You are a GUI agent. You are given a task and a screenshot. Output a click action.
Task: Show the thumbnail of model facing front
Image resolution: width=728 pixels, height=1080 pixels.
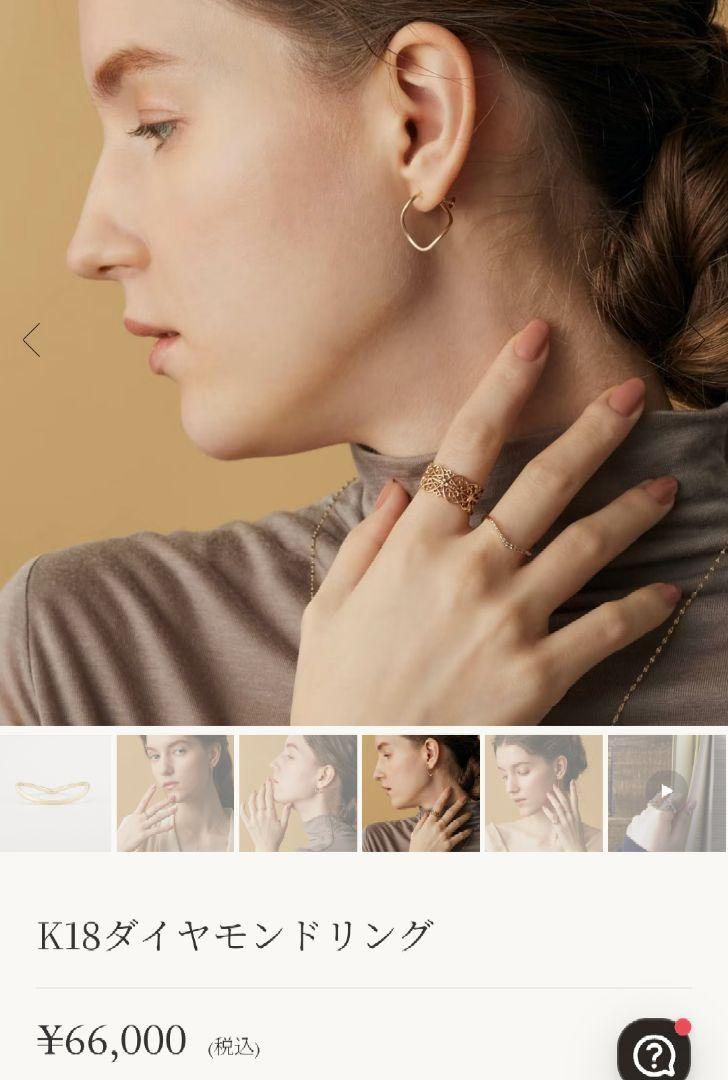(x=175, y=793)
